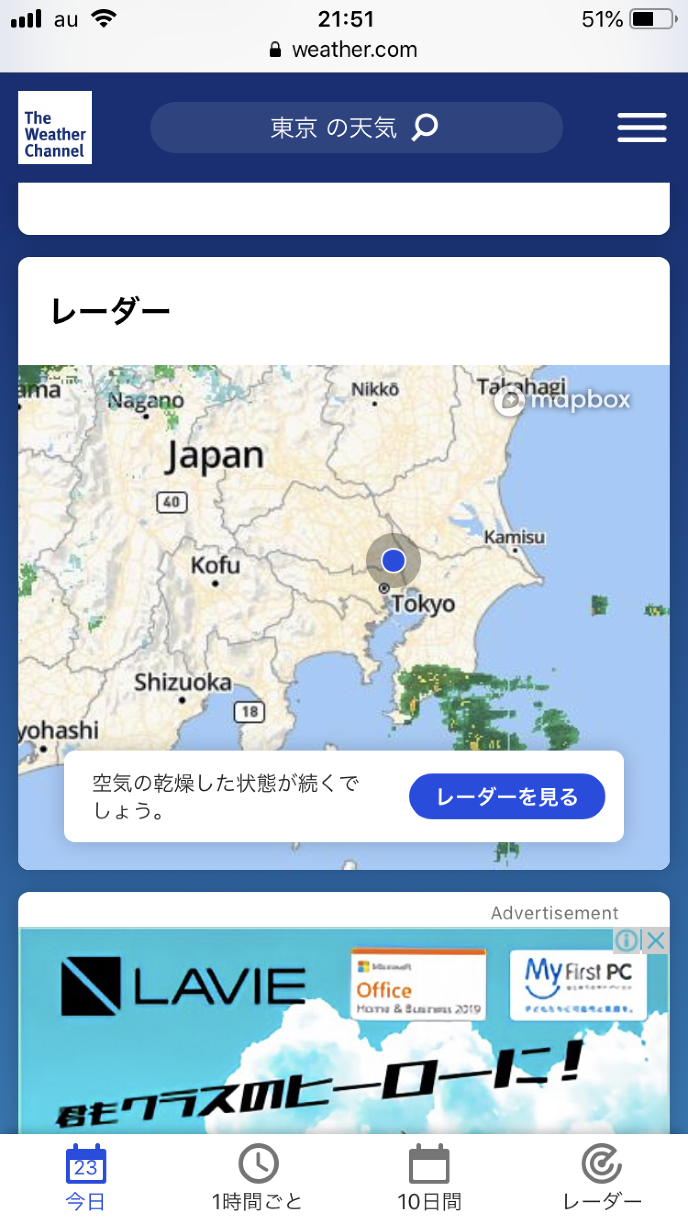Open the ad info icon
The height and width of the screenshot is (1224, 688).
pos(626,940)
